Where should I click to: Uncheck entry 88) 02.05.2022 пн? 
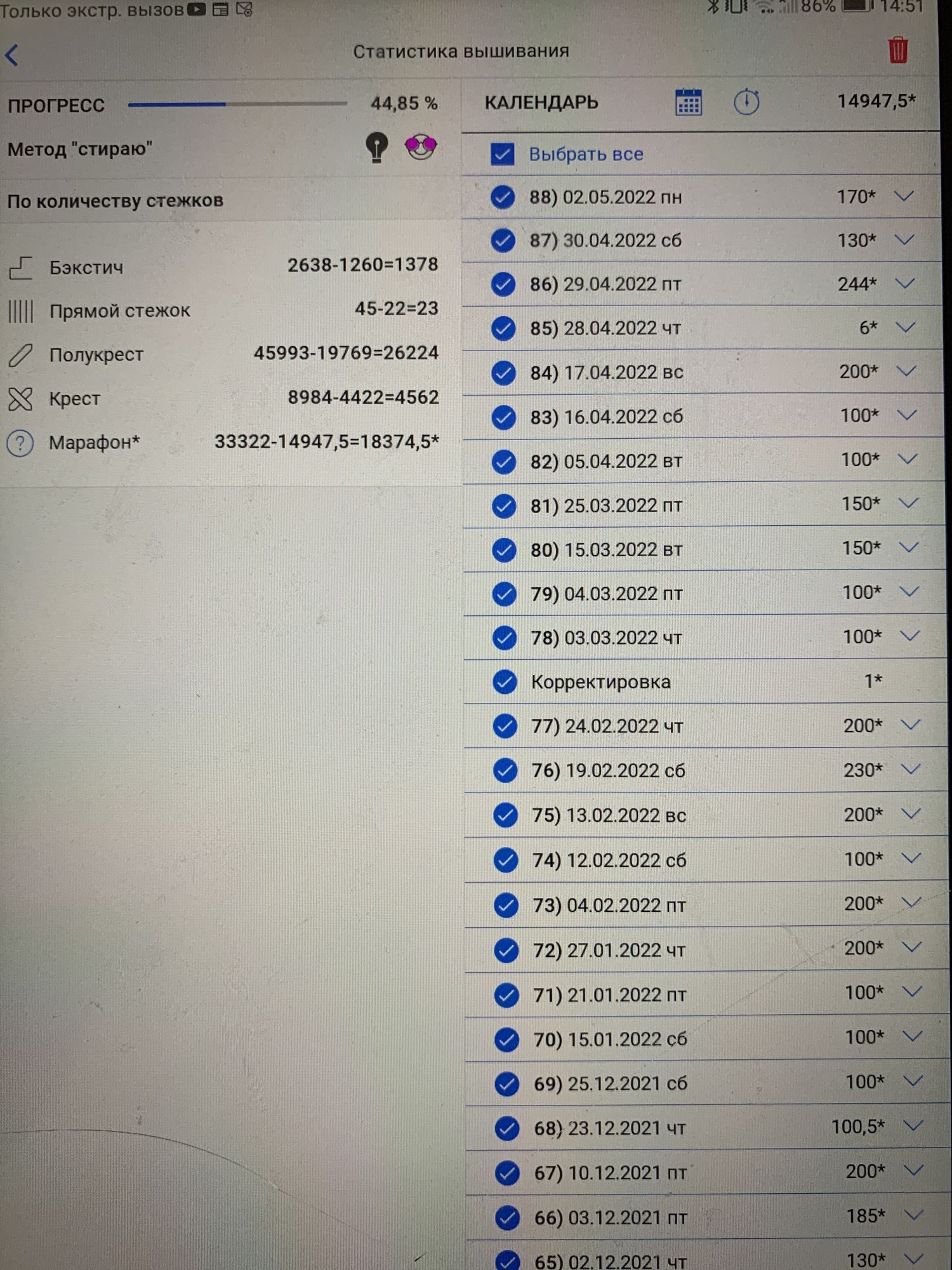point(503,197)
